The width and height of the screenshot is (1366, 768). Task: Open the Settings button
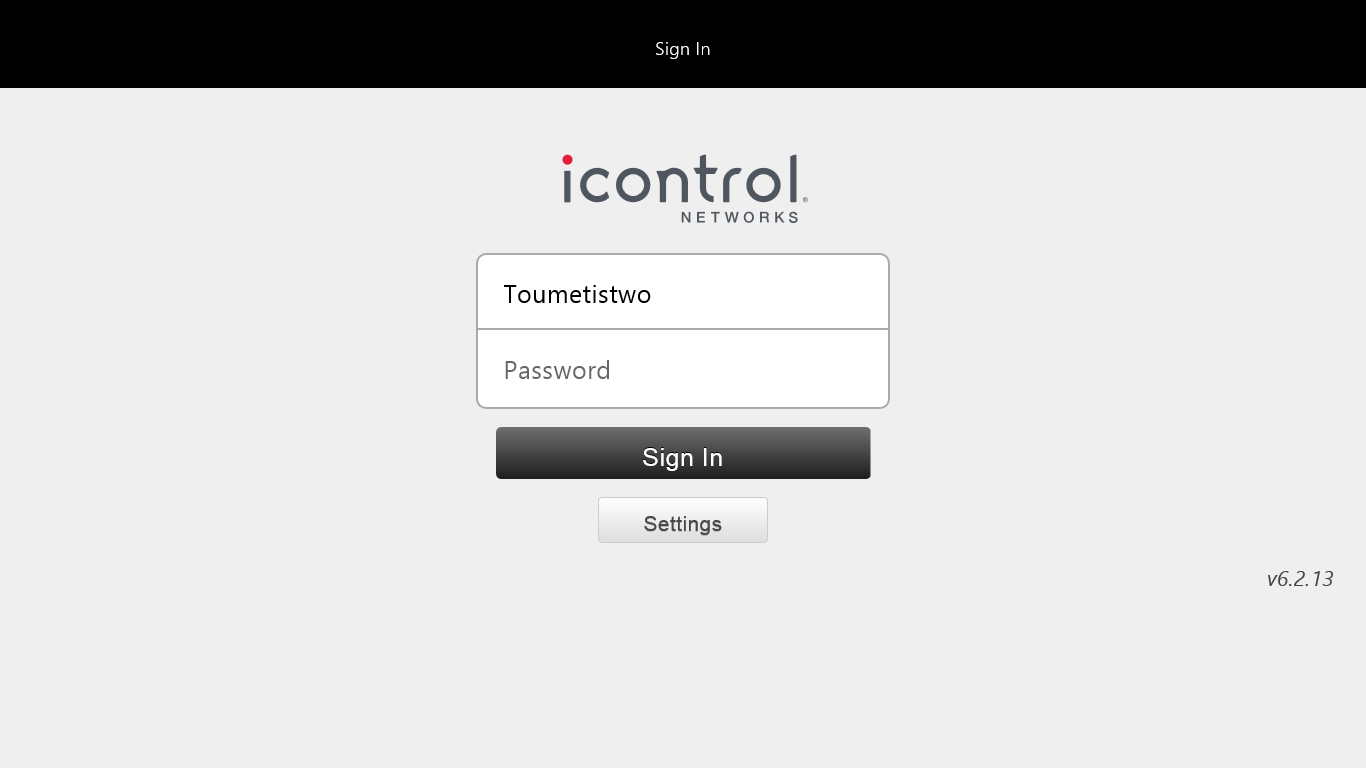[x=682, y=521]
